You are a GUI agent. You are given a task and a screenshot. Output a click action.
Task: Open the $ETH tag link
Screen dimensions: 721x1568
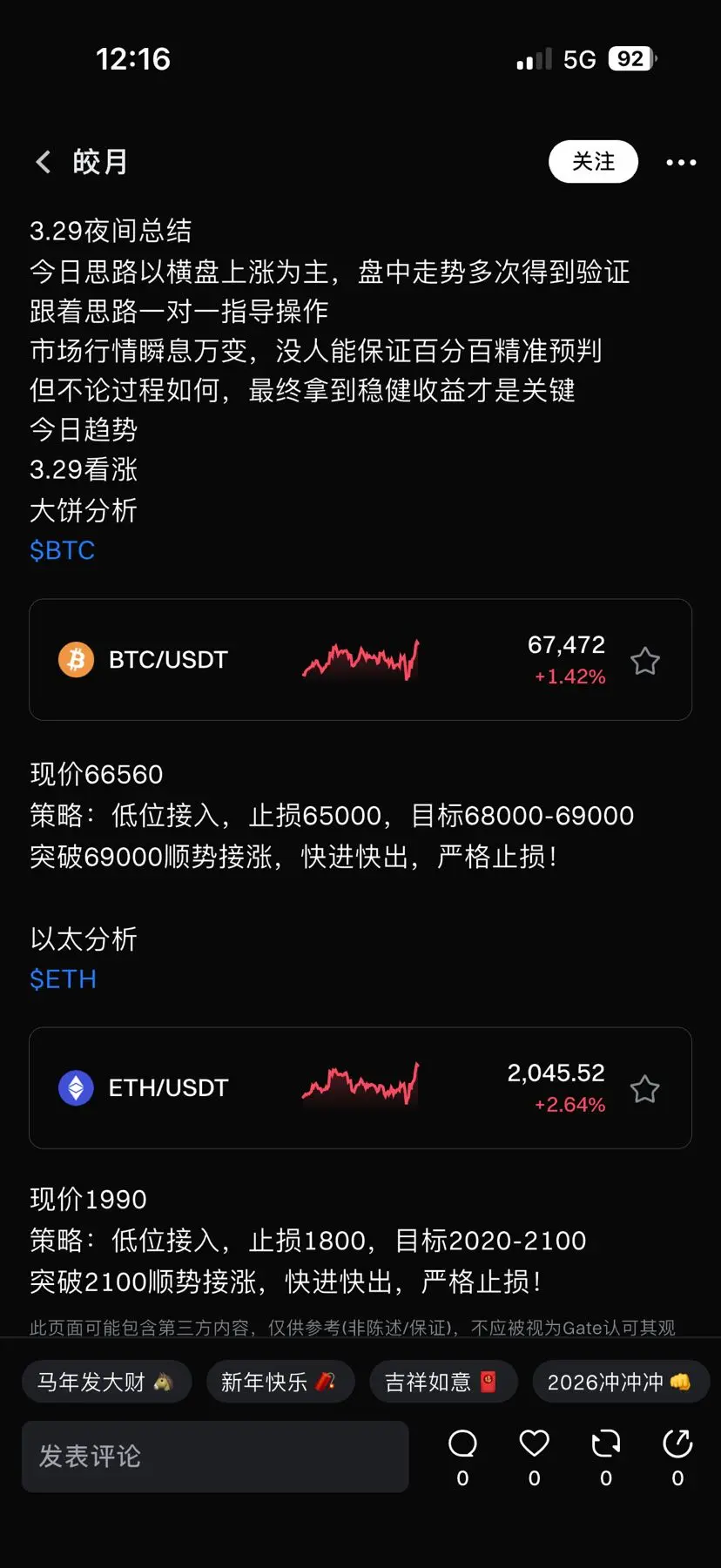[x=63, y=979]
